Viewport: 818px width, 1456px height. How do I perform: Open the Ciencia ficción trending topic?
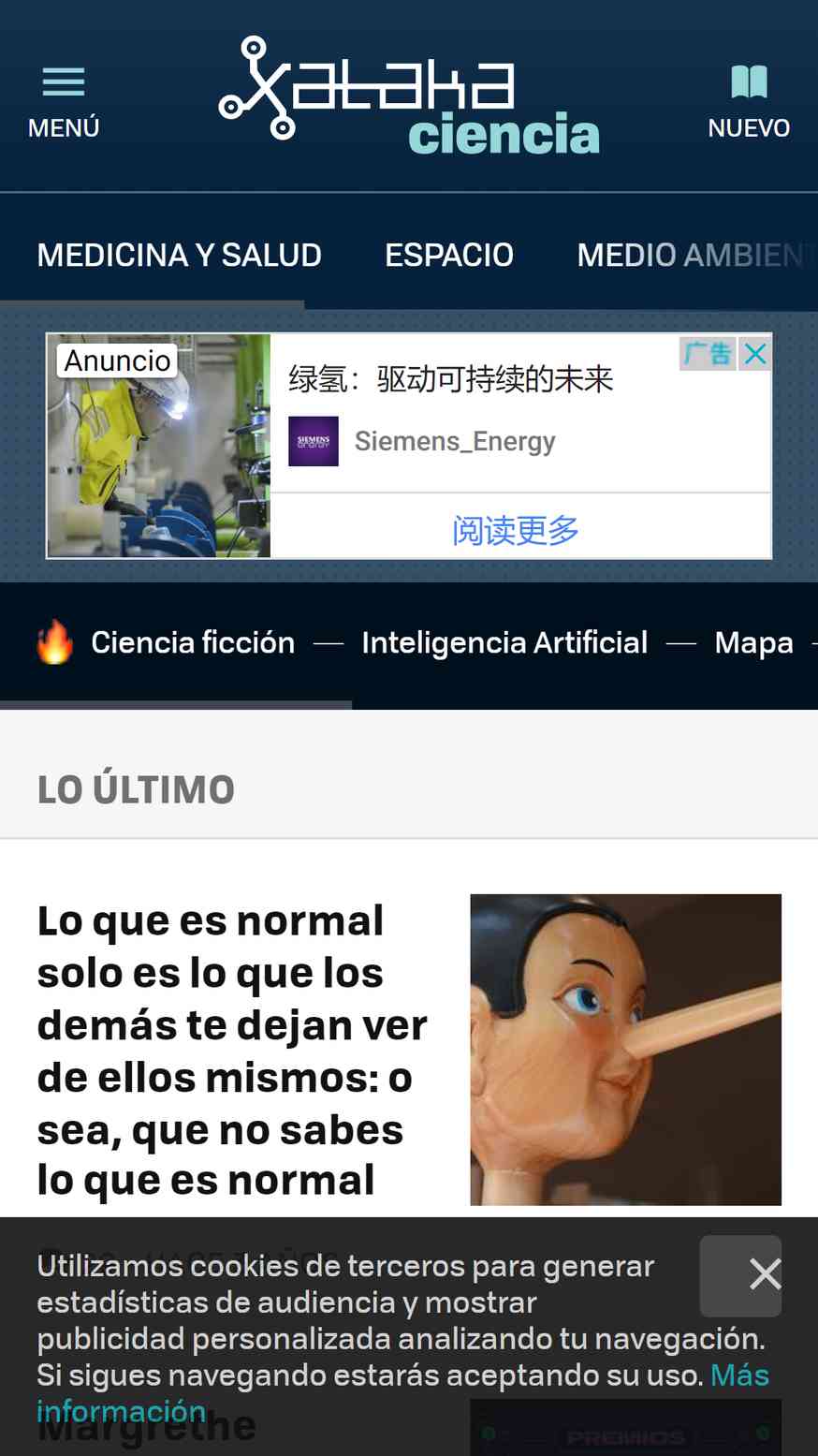pos(193,642)
